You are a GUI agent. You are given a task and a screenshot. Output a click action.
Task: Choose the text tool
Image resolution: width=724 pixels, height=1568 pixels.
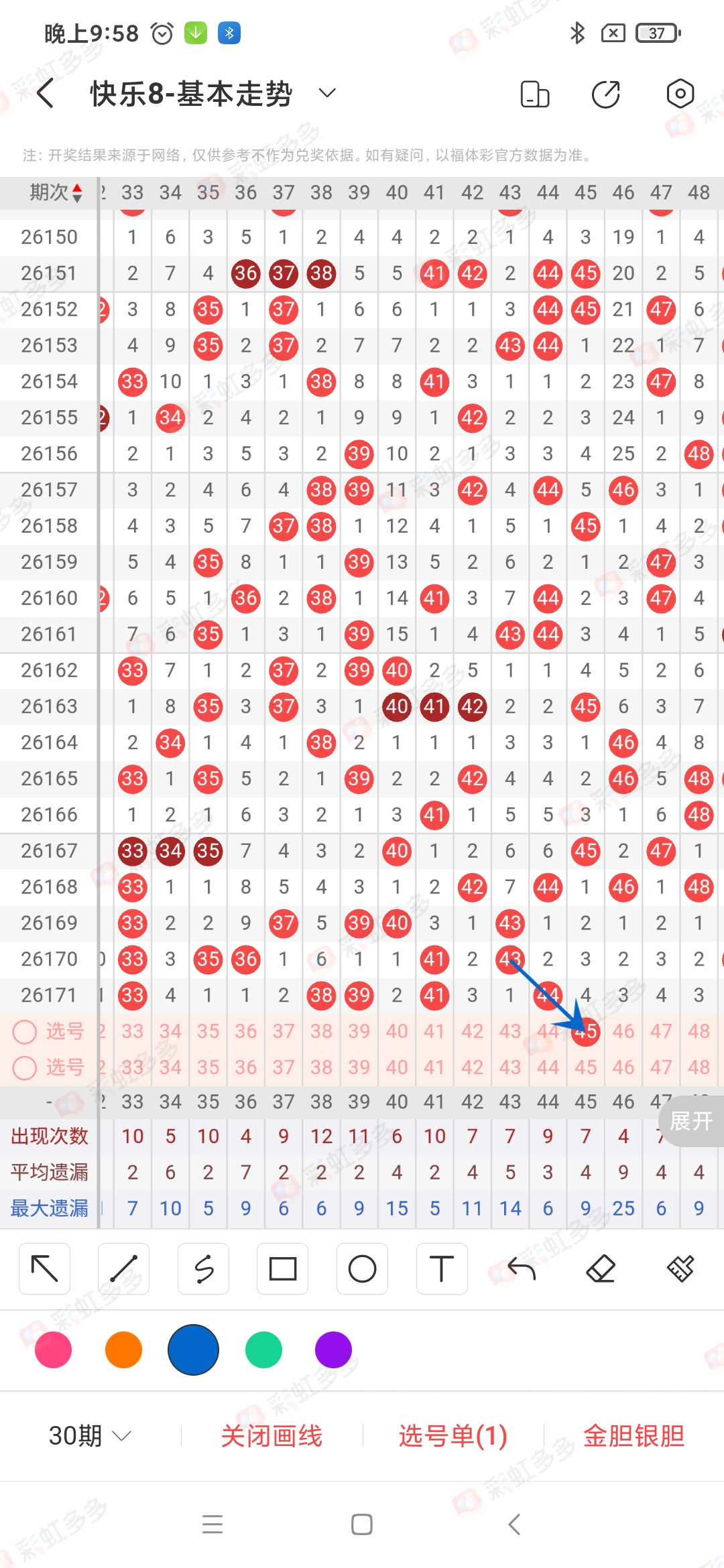[x=442, y=1268]
